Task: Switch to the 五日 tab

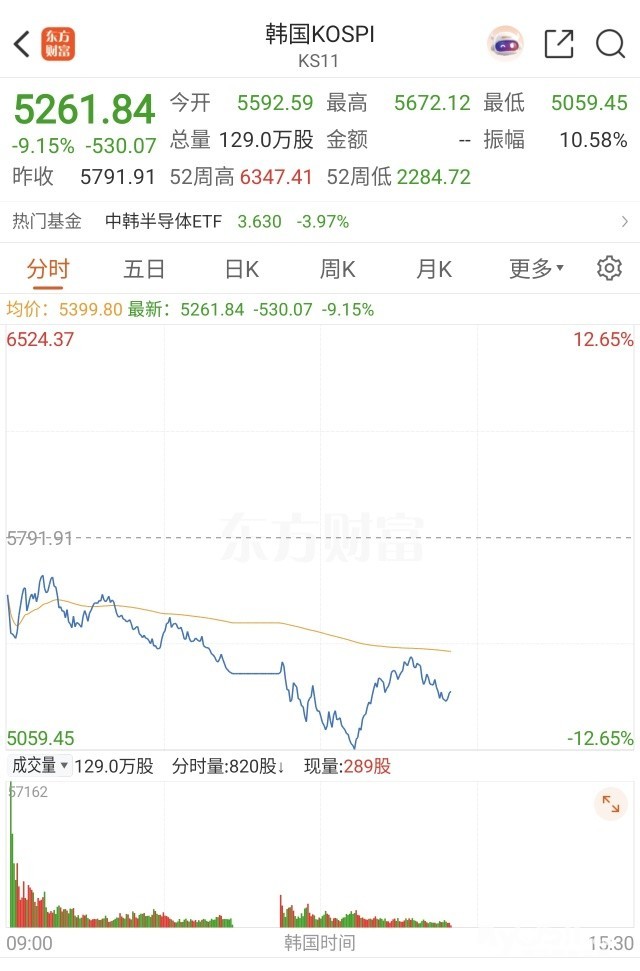Action: click(x=144, y=269)
